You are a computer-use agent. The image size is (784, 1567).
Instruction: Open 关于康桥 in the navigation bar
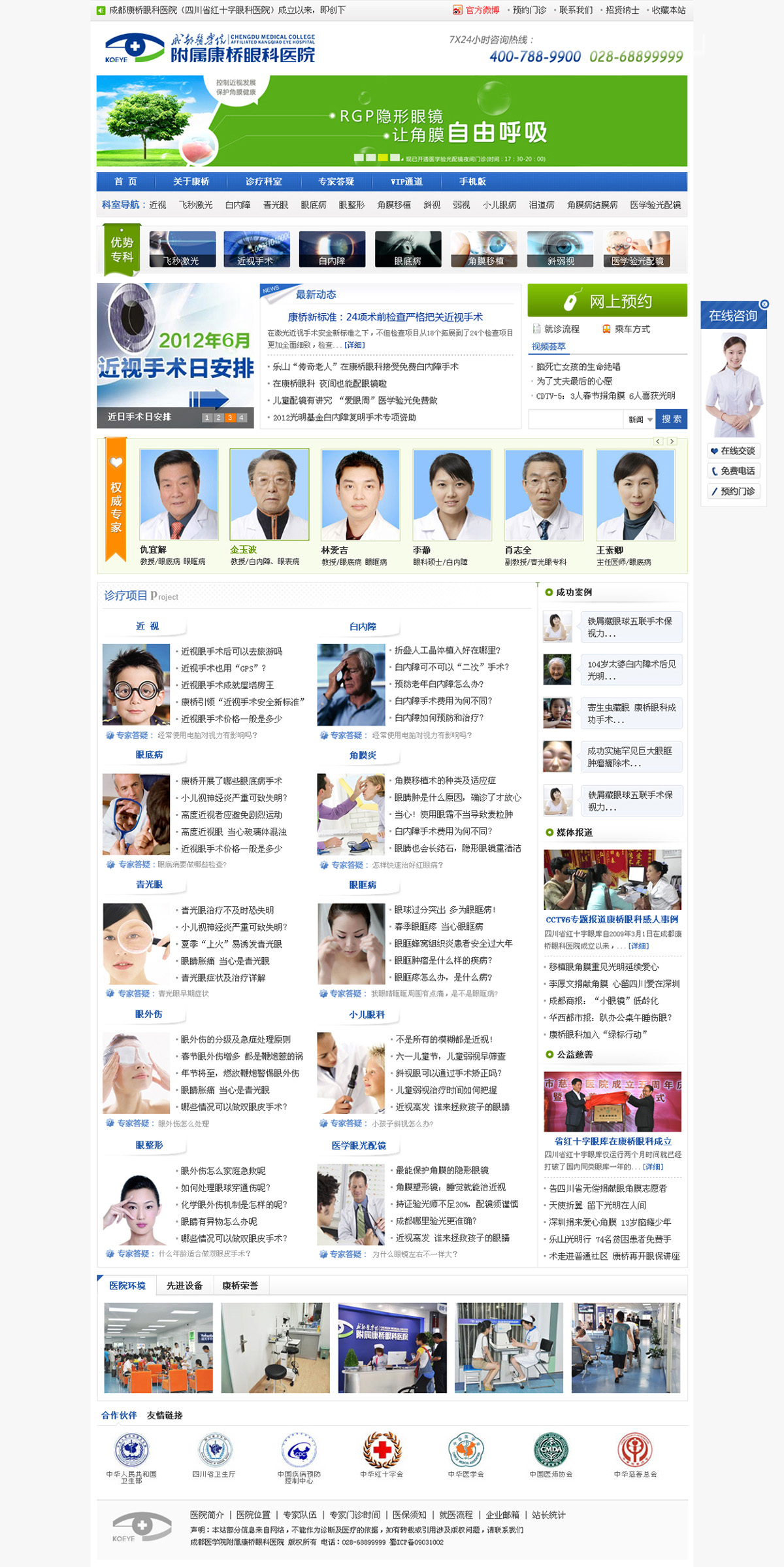click(x=191, y=182)
